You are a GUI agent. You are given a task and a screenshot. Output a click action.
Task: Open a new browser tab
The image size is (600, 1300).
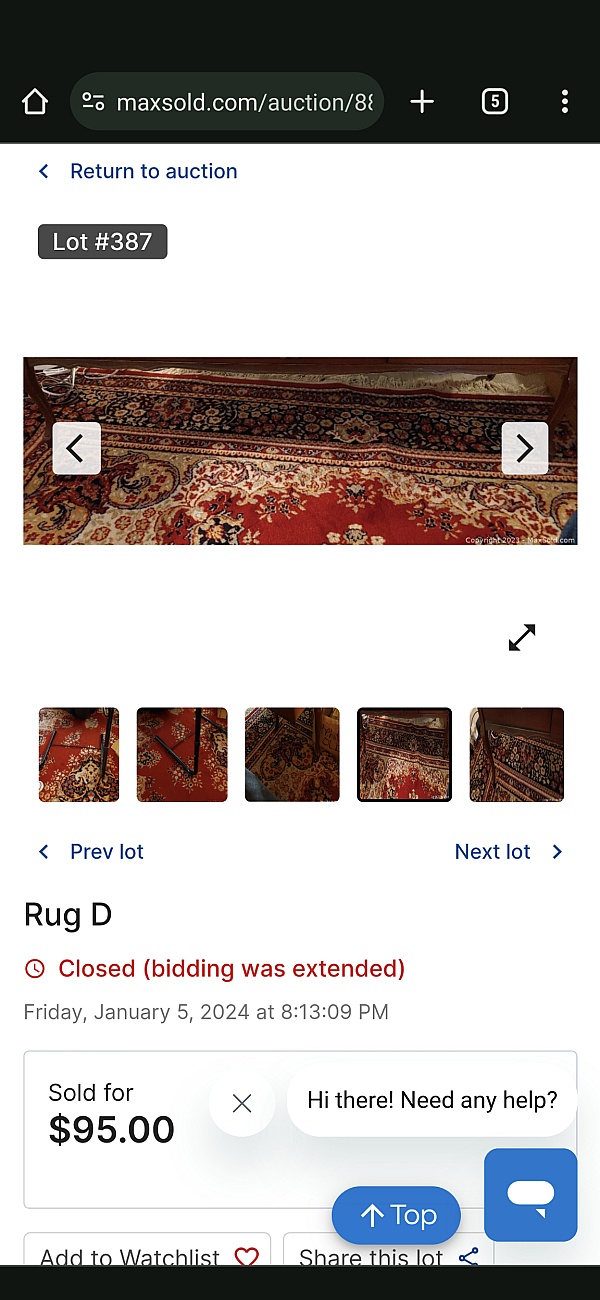click(422, 102)
